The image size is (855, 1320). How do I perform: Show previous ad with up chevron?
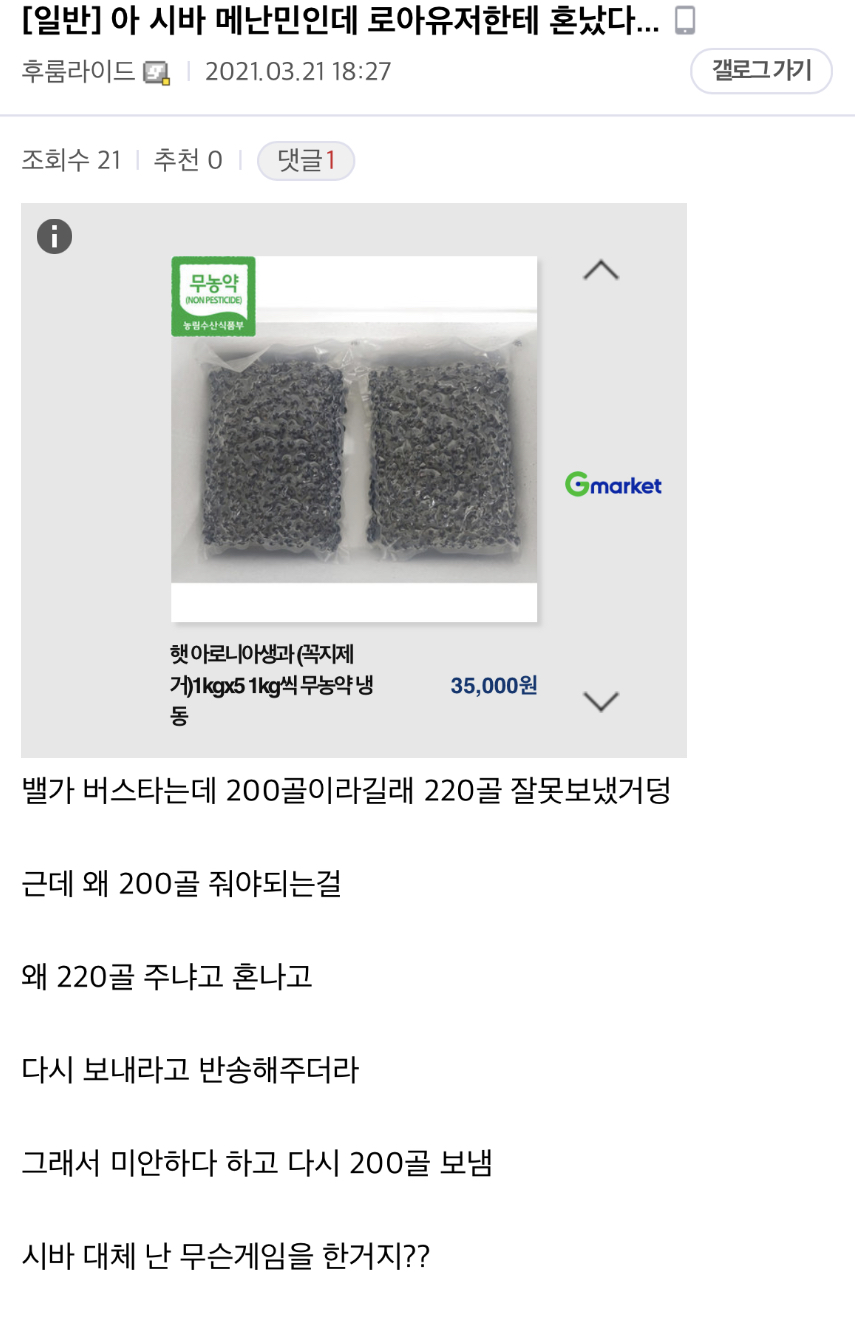(600, 270)
